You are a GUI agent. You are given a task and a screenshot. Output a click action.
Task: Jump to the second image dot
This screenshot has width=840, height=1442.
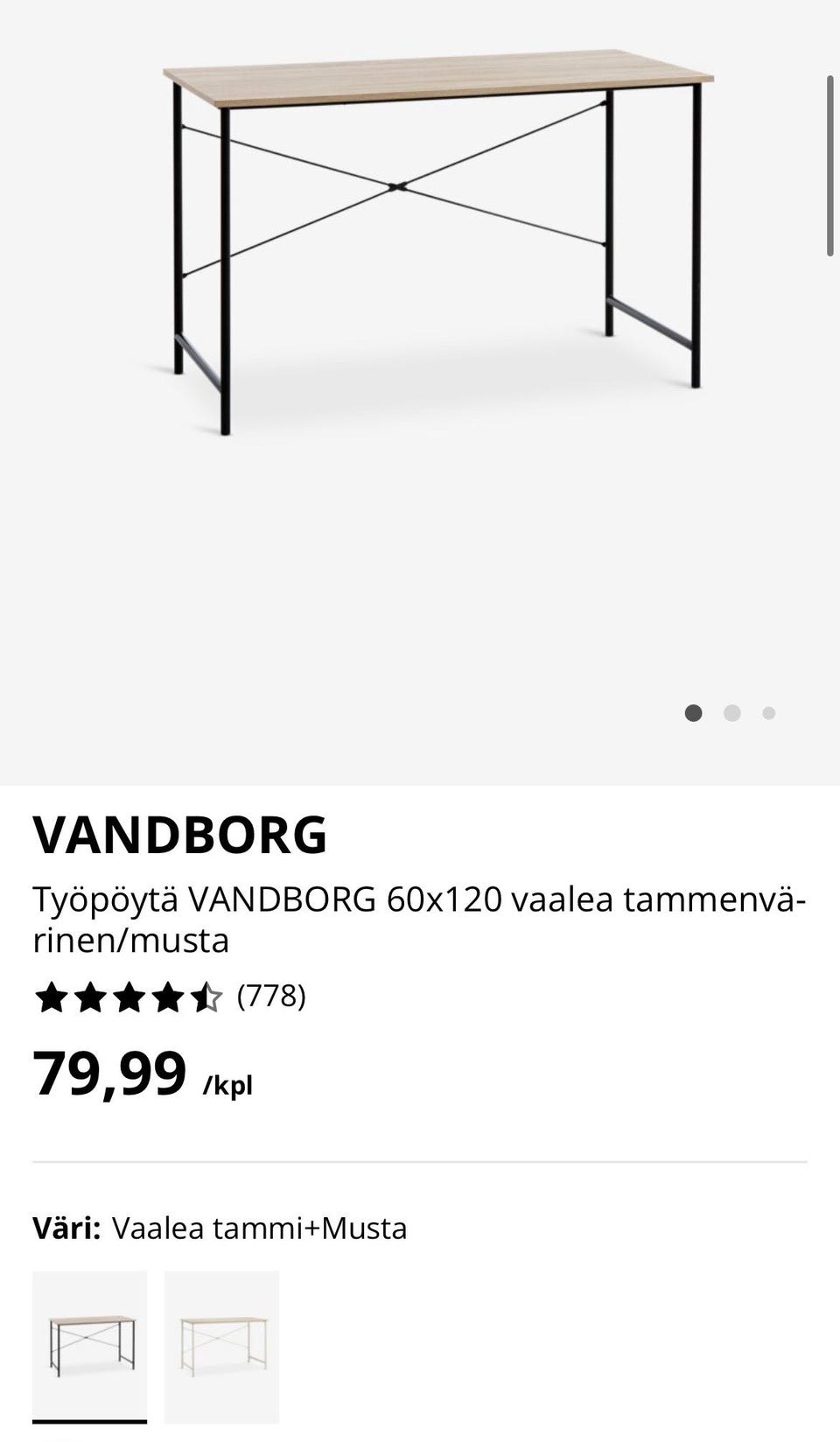click(x=732, y=713)
